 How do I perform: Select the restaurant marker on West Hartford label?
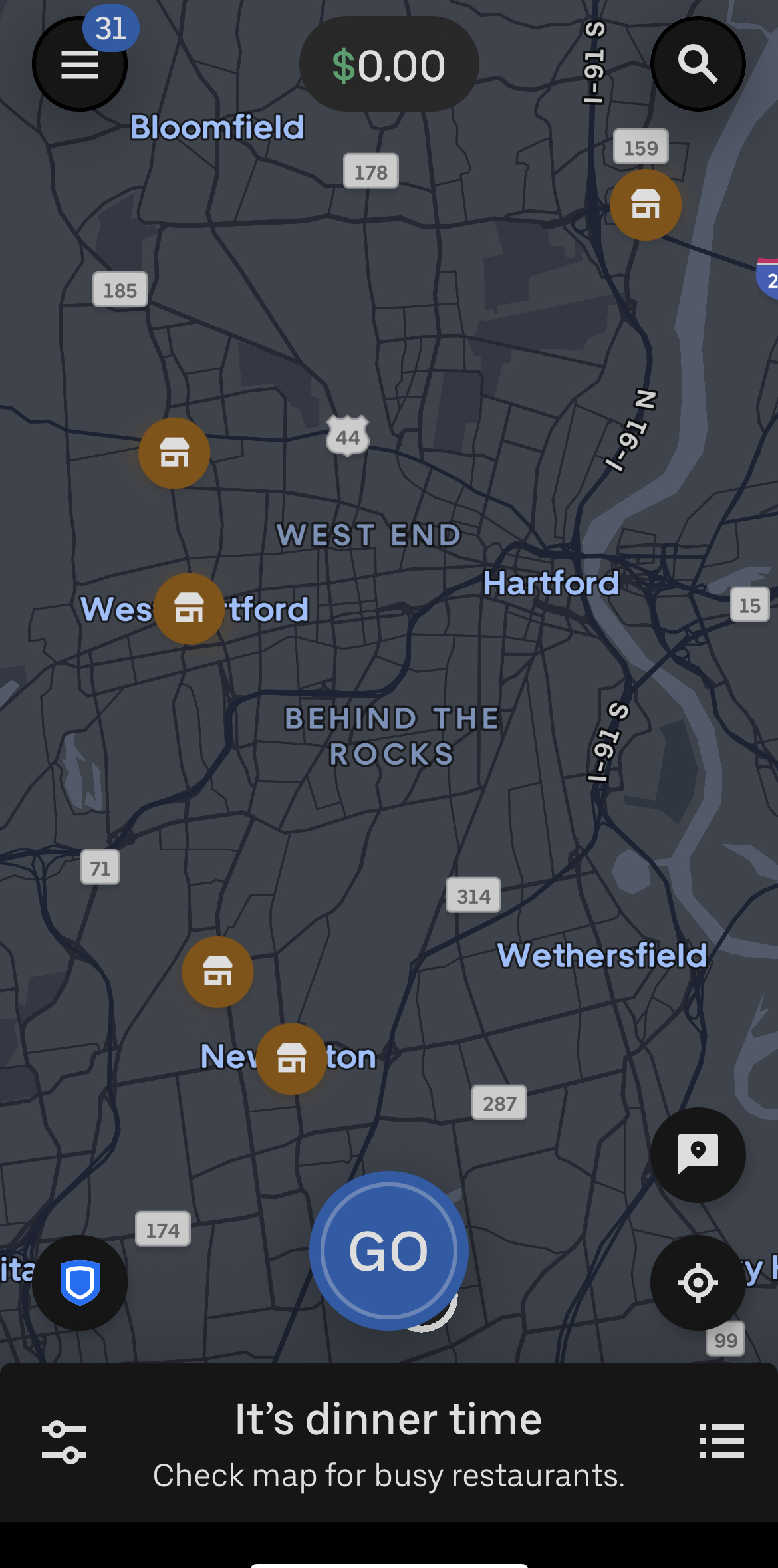[x=190, y=608]
